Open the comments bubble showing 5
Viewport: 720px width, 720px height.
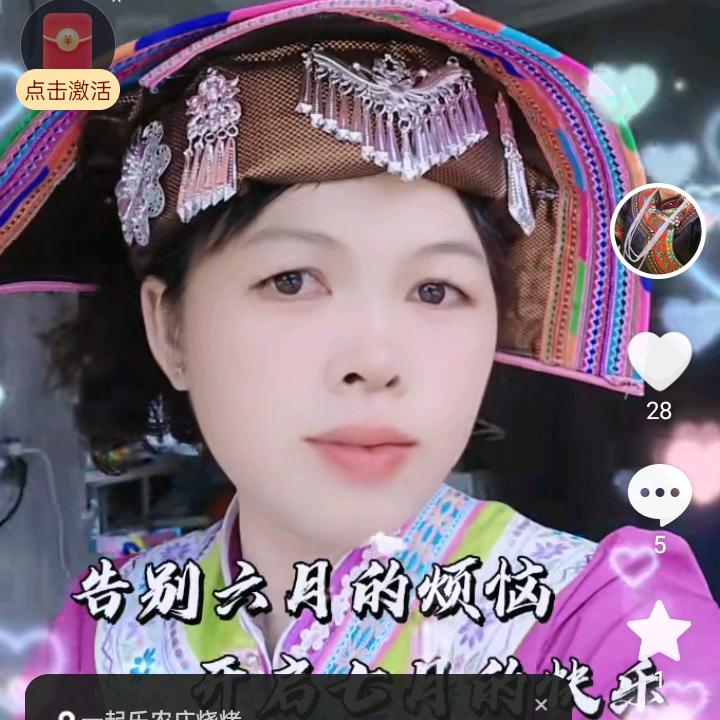[659, 496]
